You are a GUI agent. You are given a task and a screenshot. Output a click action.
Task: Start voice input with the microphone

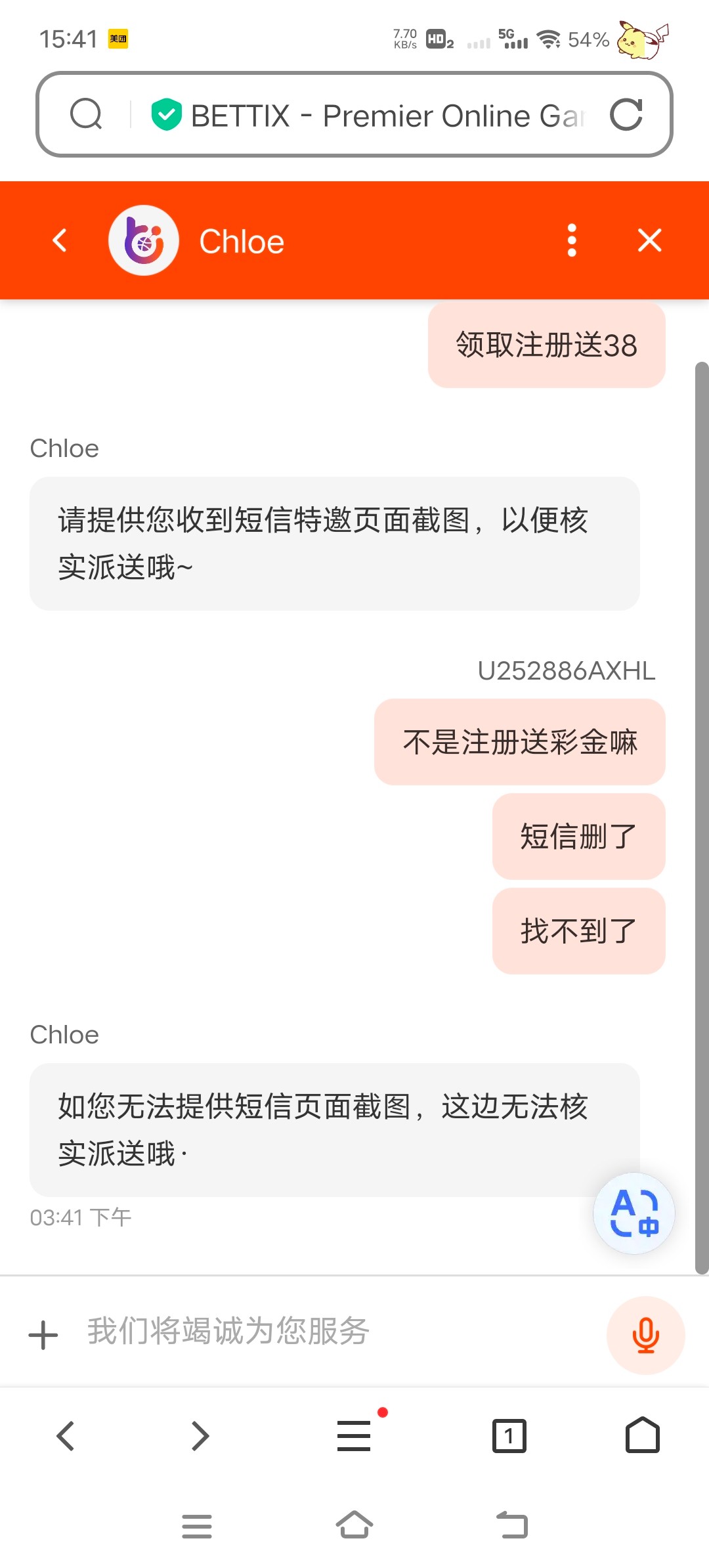[645, 1335]
